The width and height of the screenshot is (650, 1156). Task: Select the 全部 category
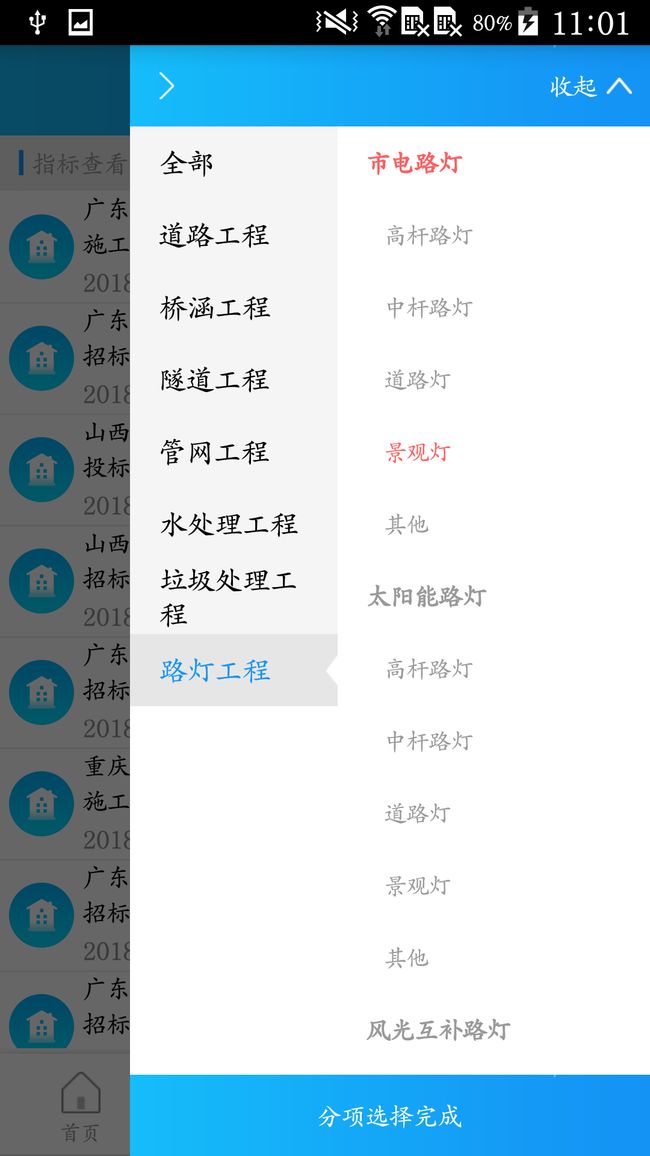point(187,163)
